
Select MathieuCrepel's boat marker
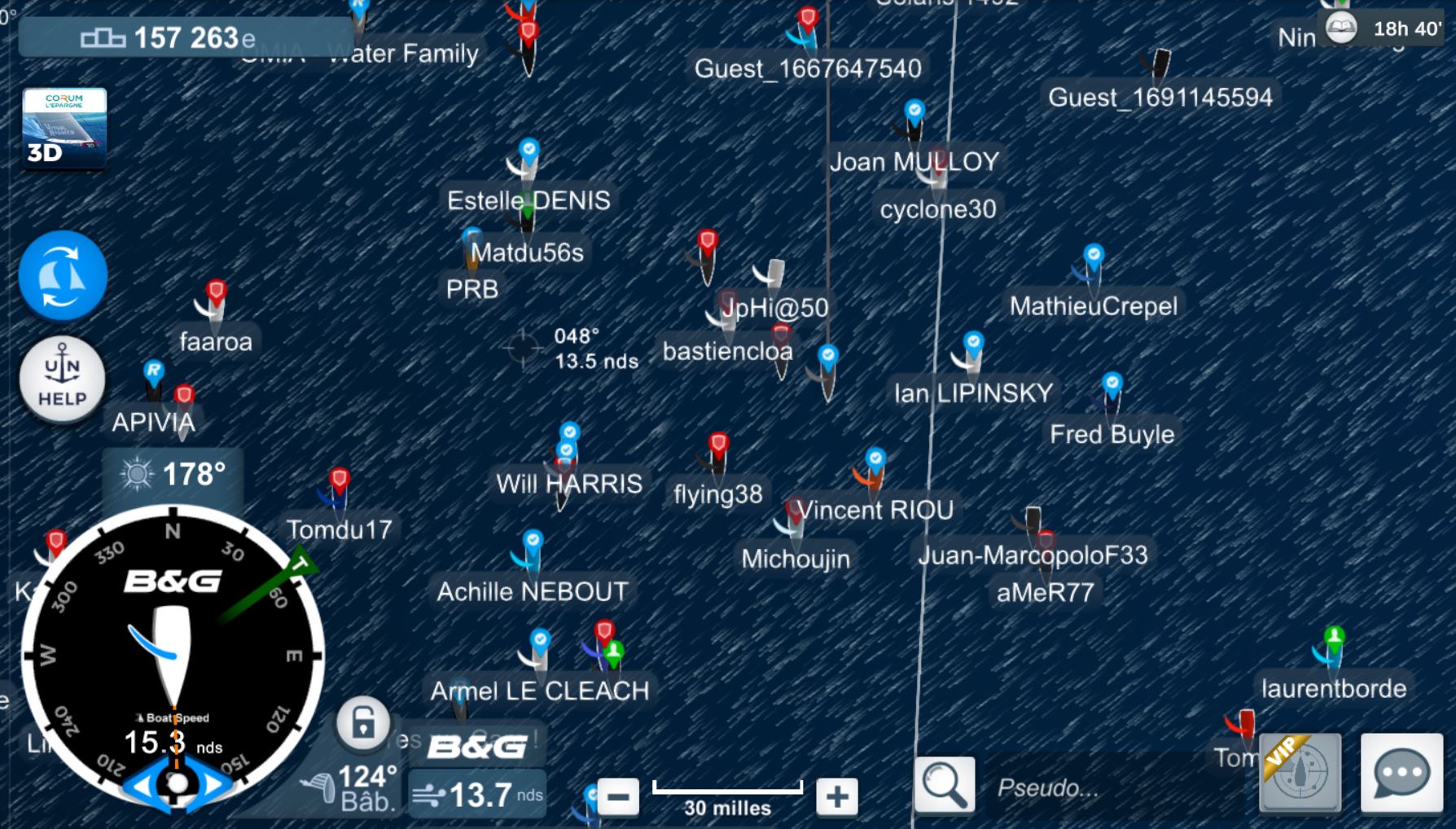pos(1092,265)
